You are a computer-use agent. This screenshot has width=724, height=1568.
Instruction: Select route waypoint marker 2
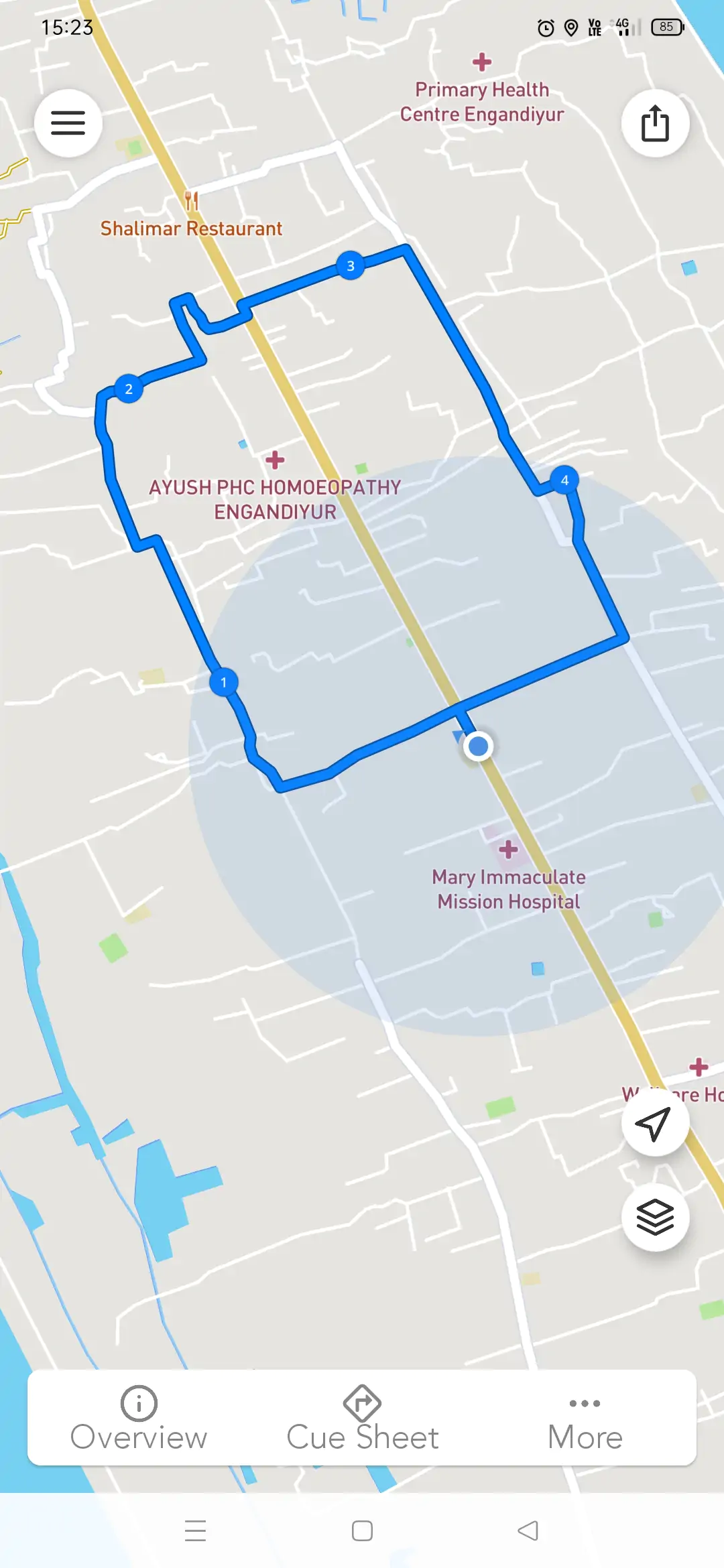point(129,389)
